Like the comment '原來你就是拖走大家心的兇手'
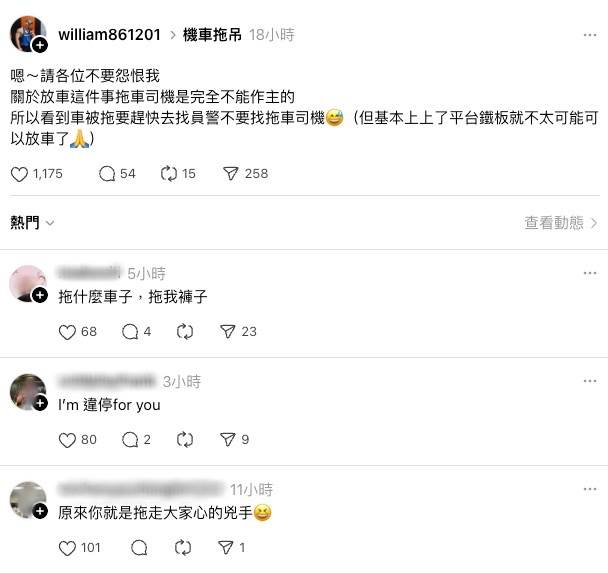608x574 pixels. [x=68, y=548]
